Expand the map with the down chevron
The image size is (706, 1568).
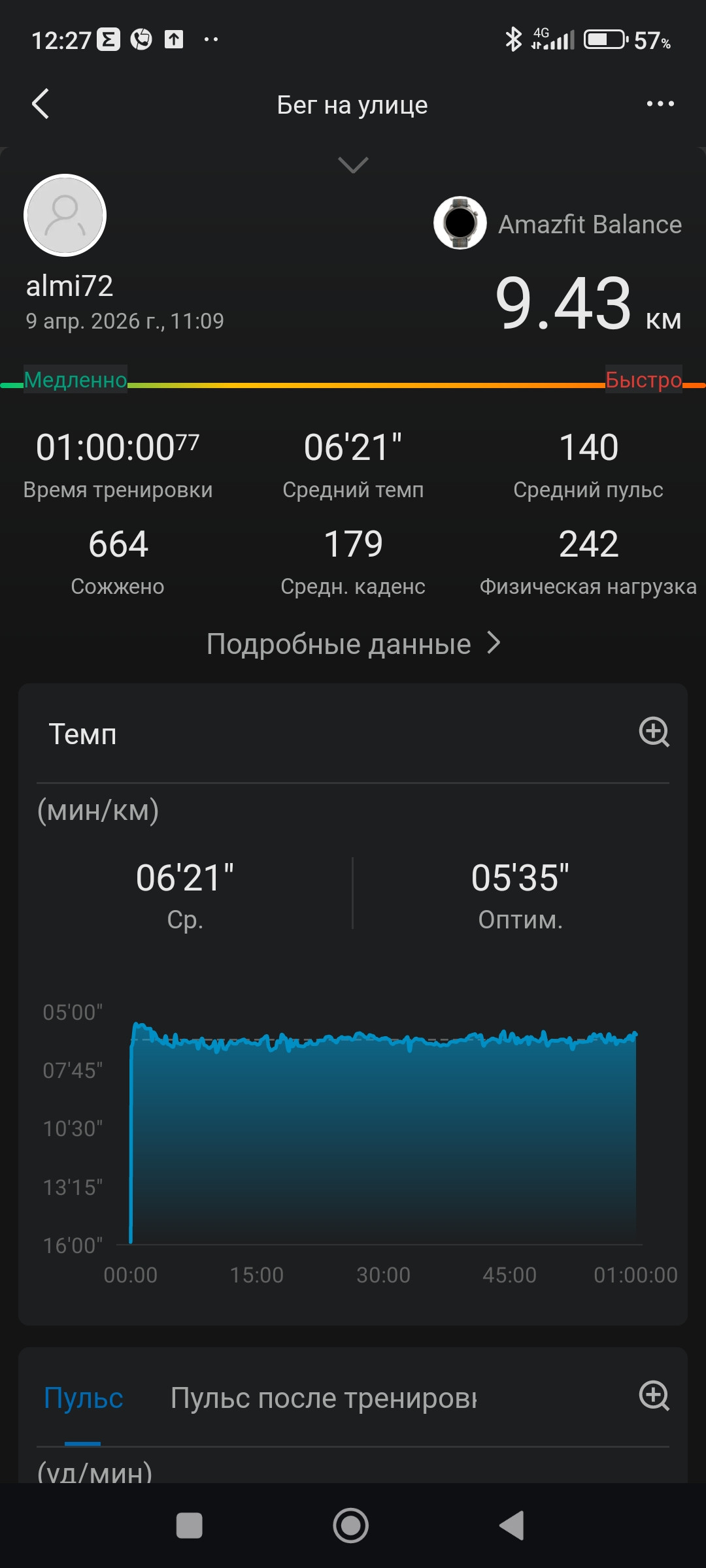click(x=353, y=165)
